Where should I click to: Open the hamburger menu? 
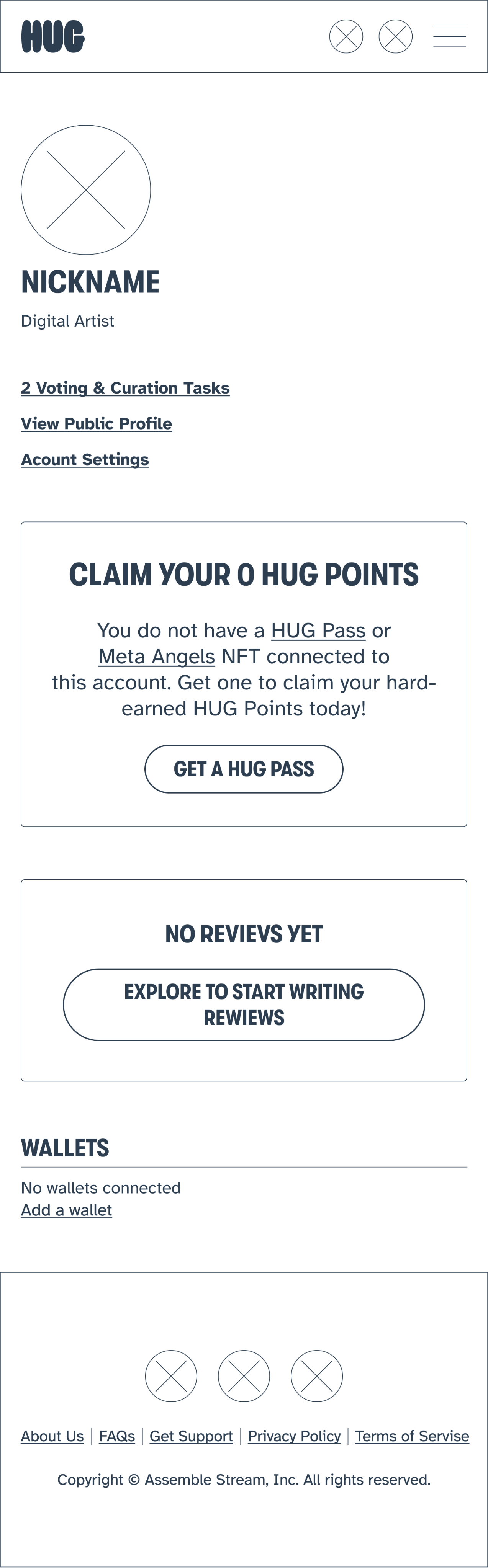(x=450, y=36)
